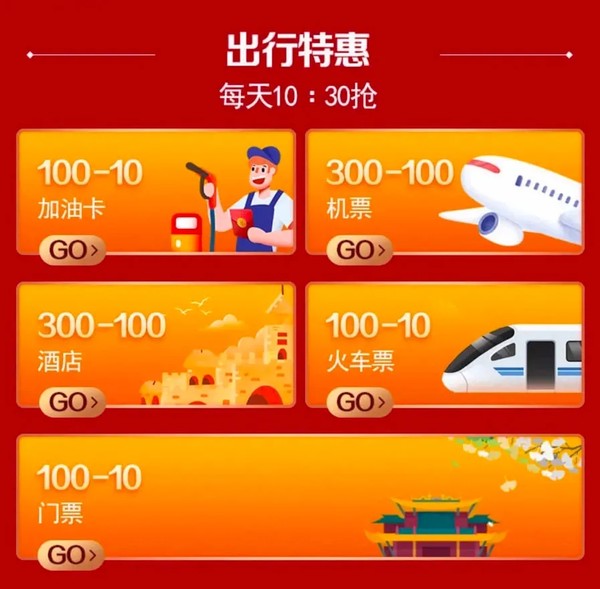Image resolution: width=600 pixels, height=589 pixels.
Task: Tap GO on the 酒店 300-100 coupon
Action: (71, 402)
